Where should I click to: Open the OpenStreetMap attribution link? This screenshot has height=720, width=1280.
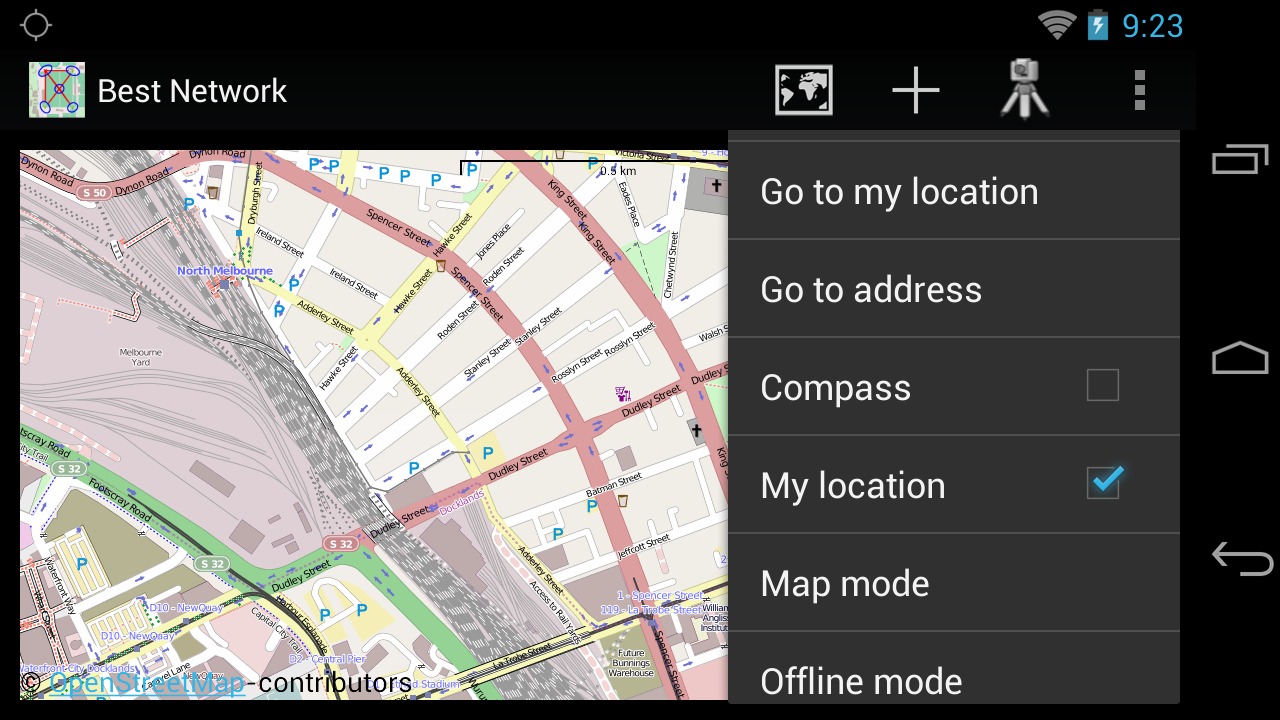pos(146,683)
